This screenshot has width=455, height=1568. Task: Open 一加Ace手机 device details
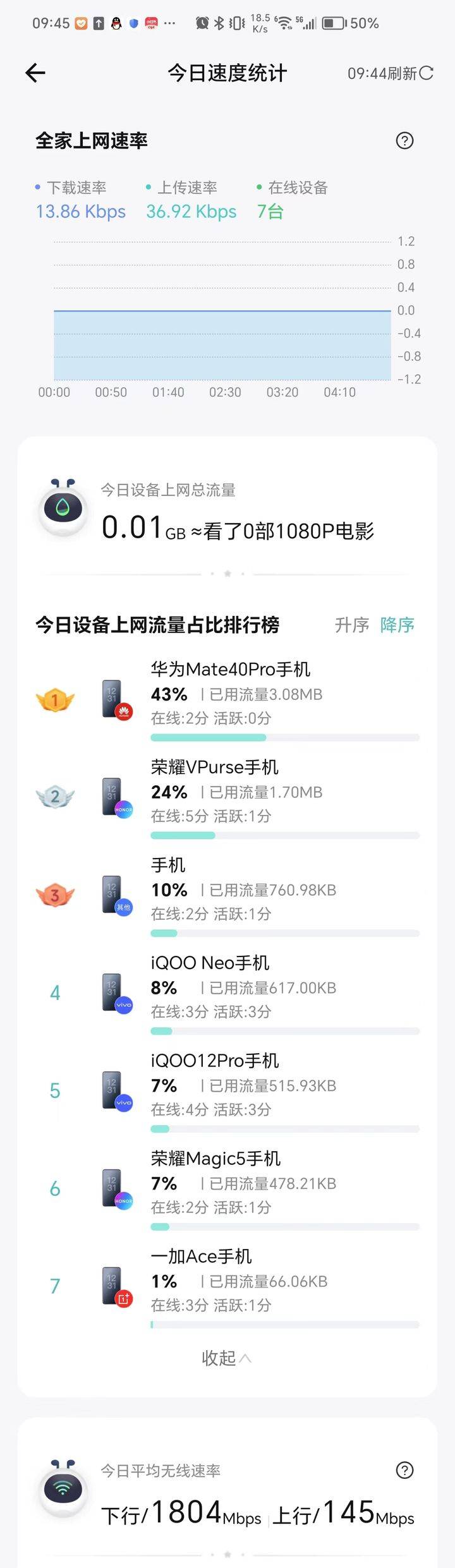pyautogui.click(x=202, y=1257)
